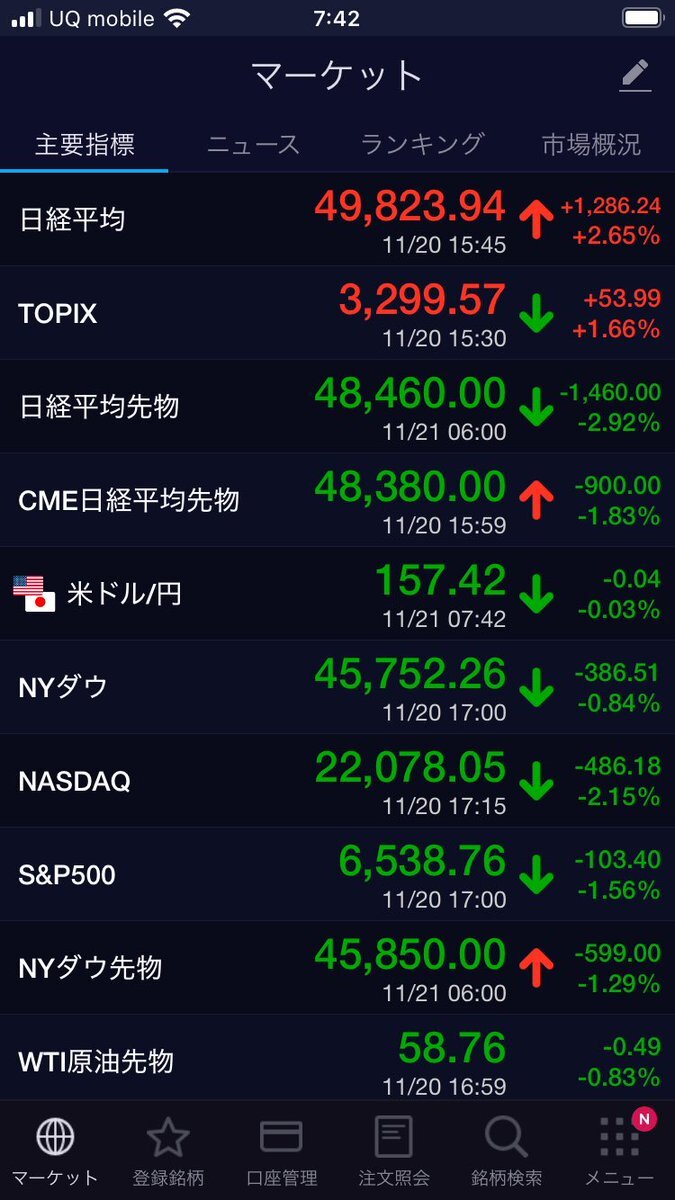Image resolution: width=675 pixels, height=1200 pixels.
Task: Open the メニュー tab
Action: tap(619, 1150)
